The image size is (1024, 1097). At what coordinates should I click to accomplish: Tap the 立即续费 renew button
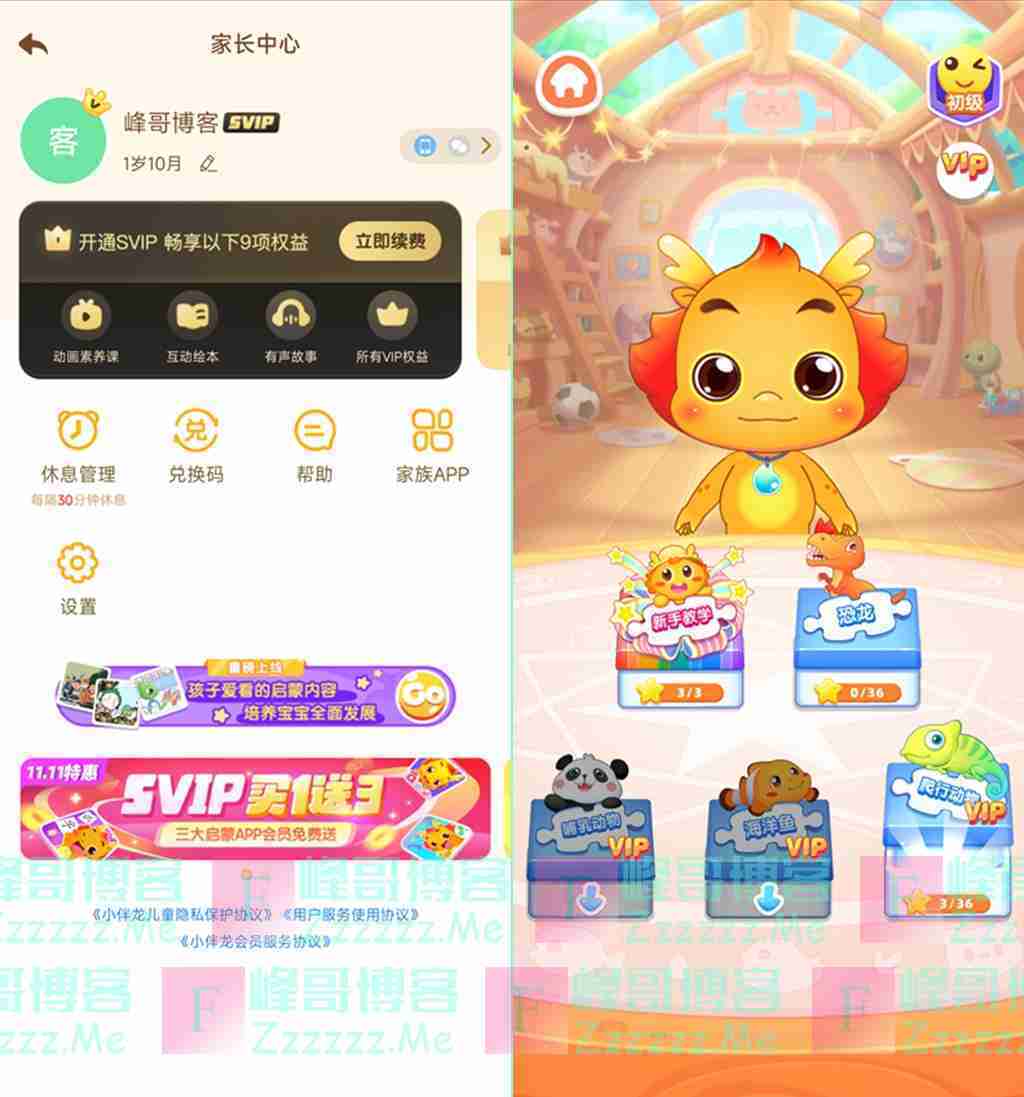[389, 241]
